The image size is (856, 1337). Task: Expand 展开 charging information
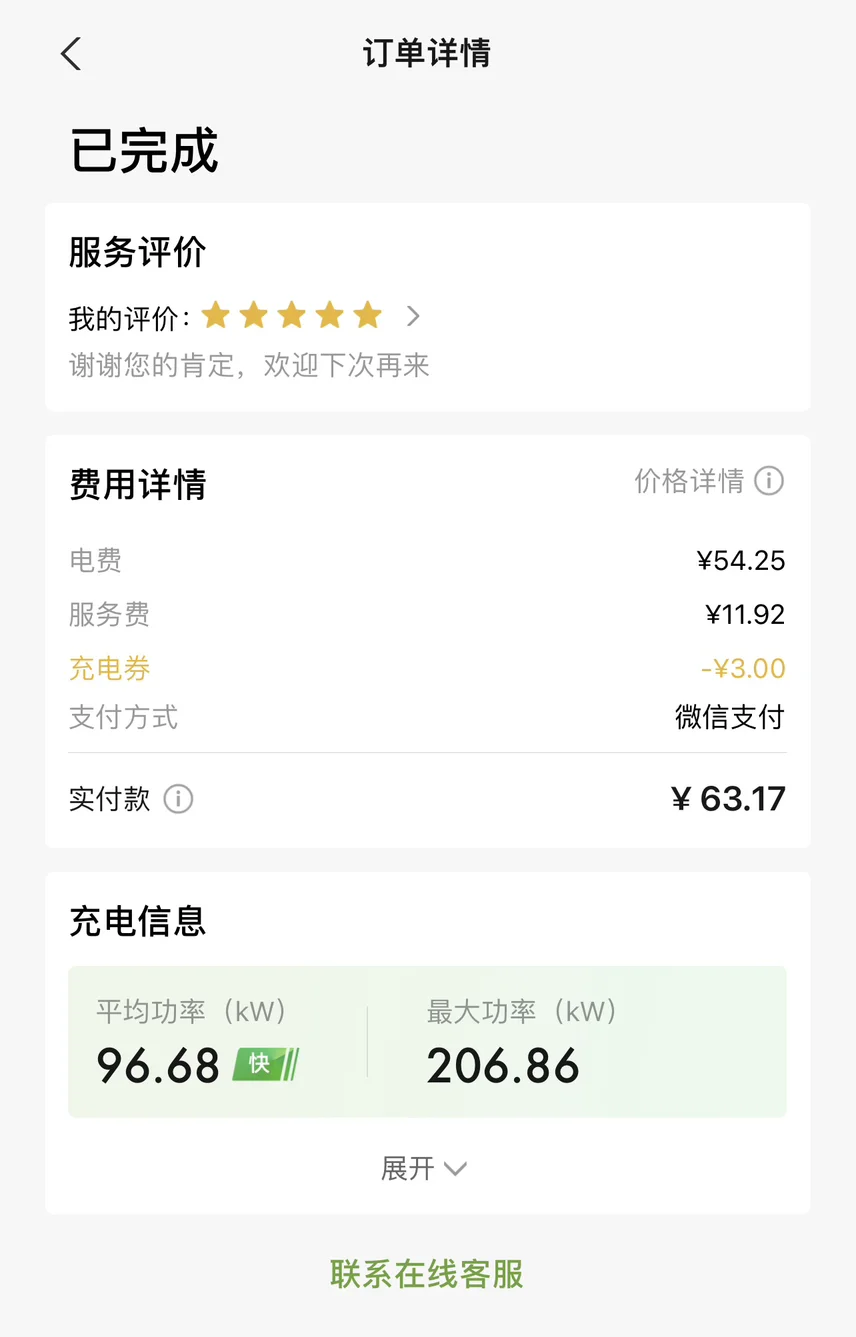pyautogui.click(x=424, y=1168)
